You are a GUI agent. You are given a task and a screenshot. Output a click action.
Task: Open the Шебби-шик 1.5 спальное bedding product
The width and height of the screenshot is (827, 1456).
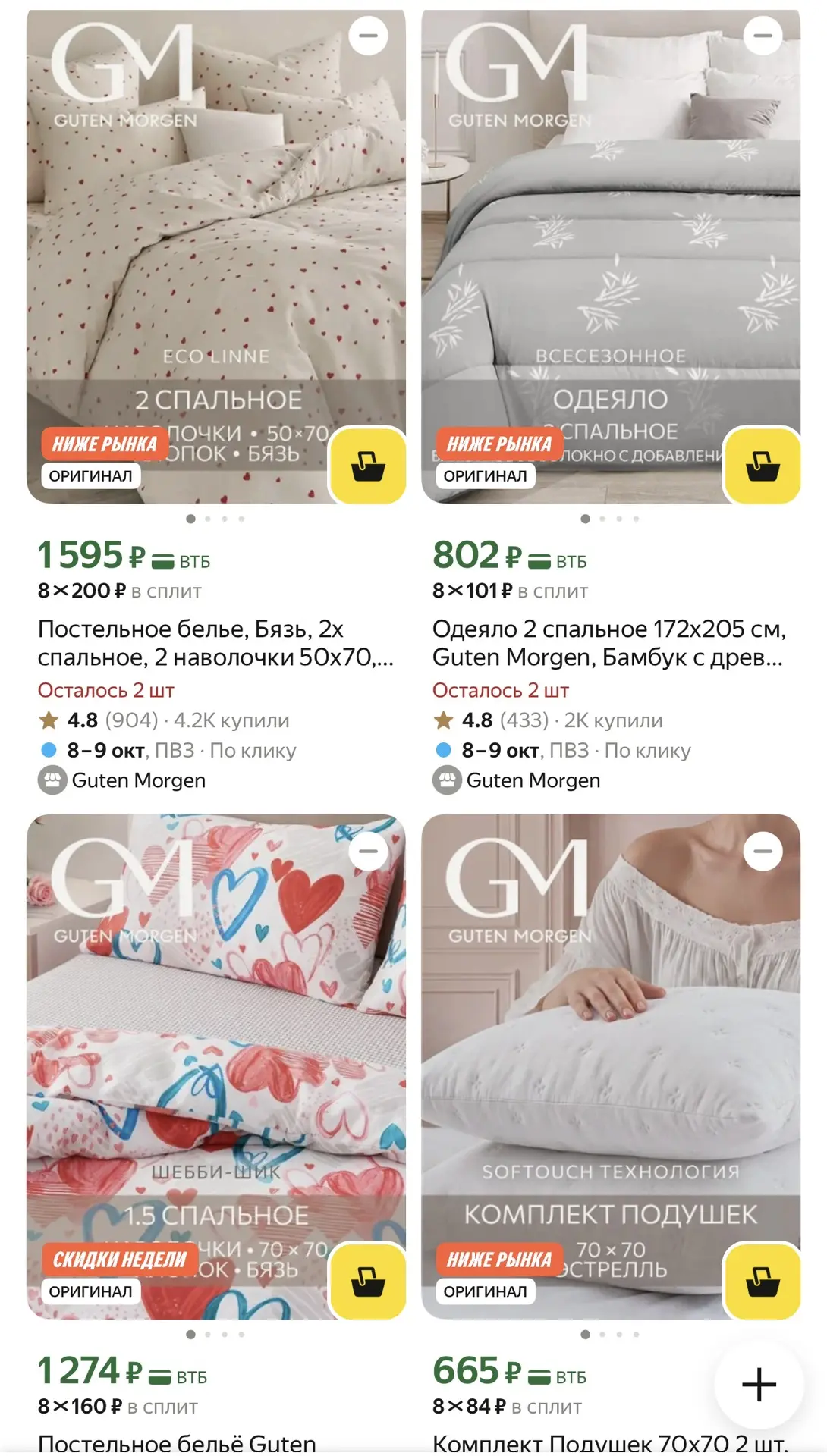[x=216, y=1067]
